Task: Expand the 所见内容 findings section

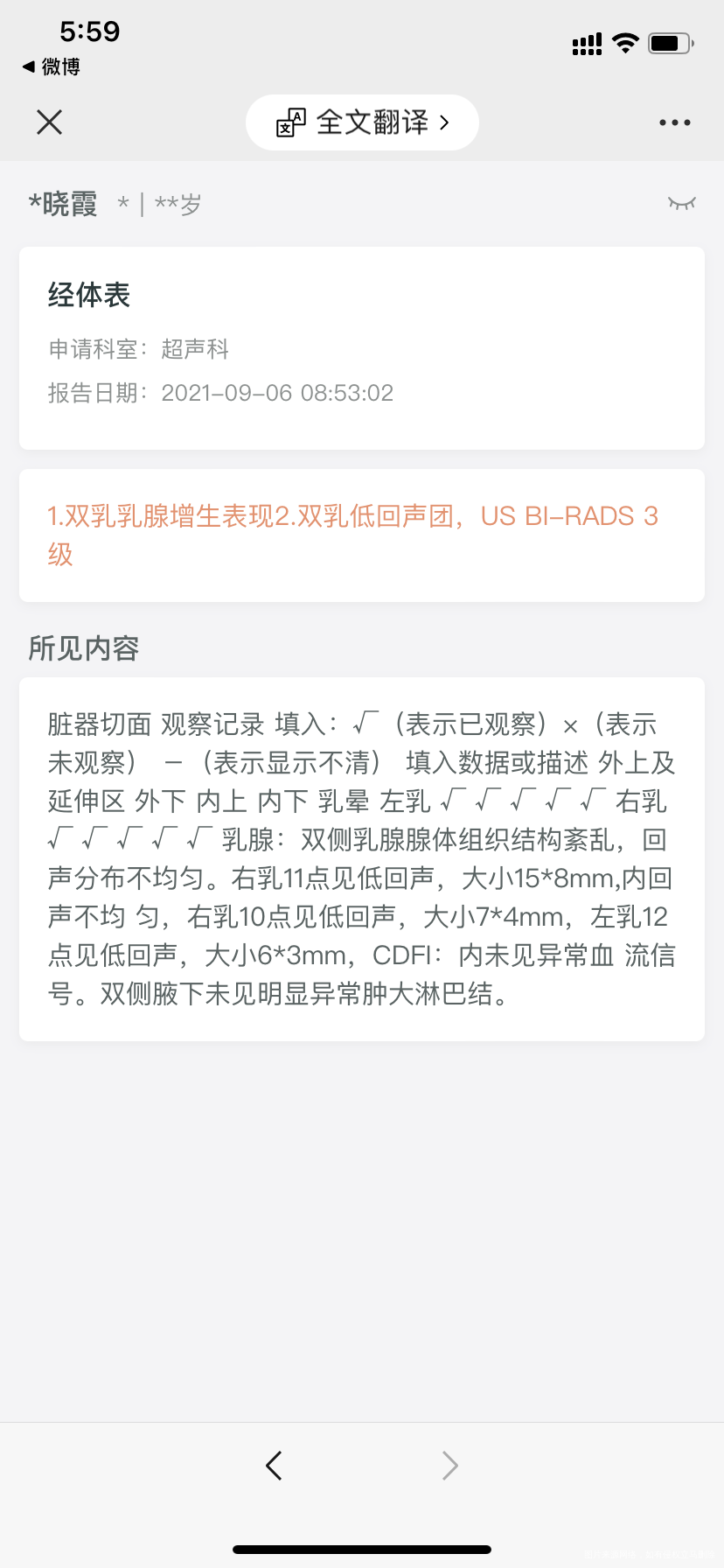Action: coord(361,856)
